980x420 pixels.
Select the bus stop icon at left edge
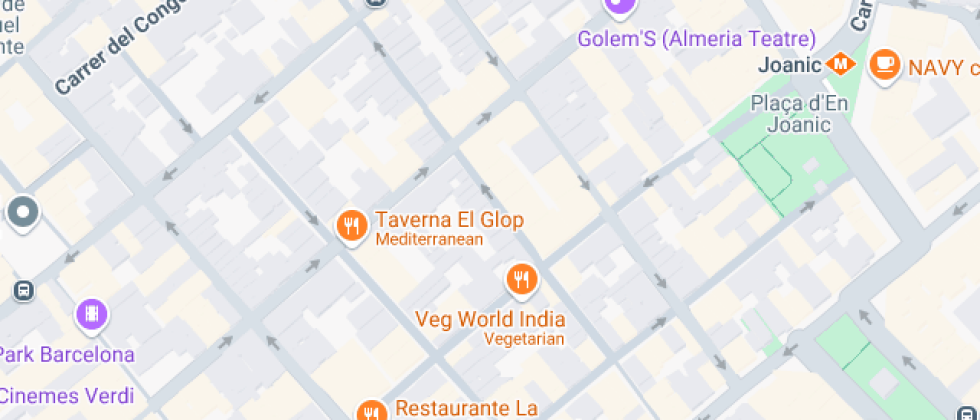click(x=23, y=290)
